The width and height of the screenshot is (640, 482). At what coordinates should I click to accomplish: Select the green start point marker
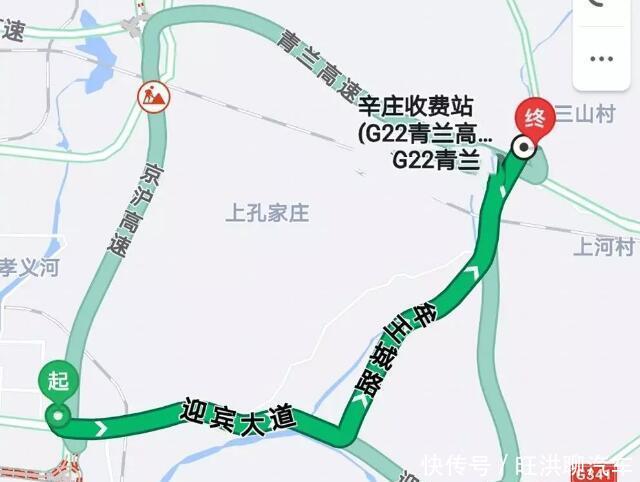point(54,381)
